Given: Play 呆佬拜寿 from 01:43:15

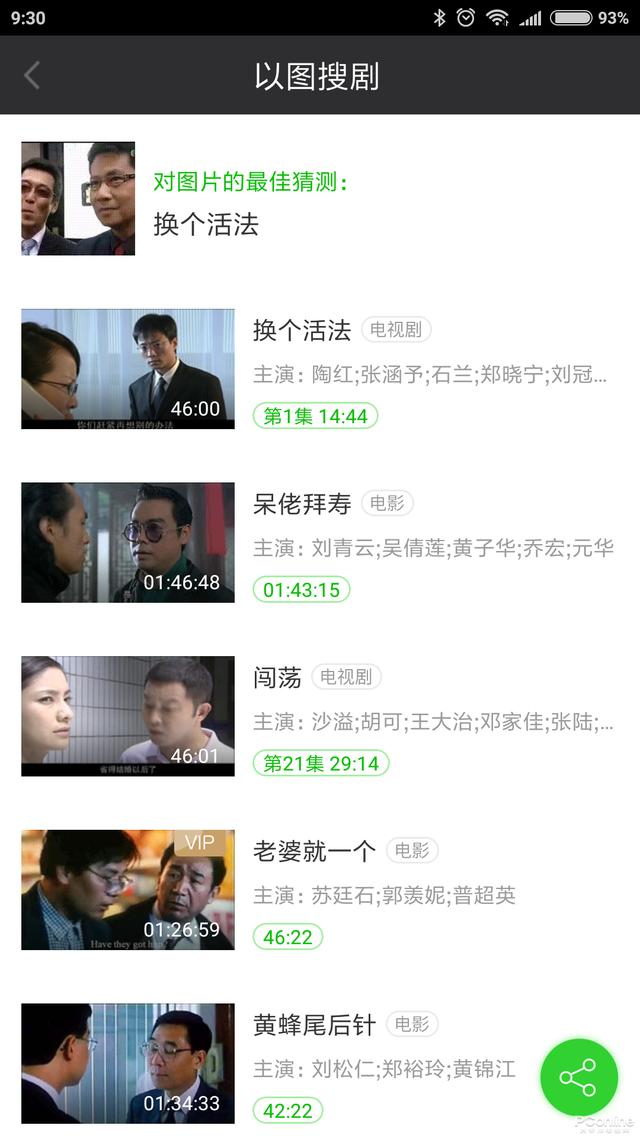Looking at the screenshot, I should (301, 590).
